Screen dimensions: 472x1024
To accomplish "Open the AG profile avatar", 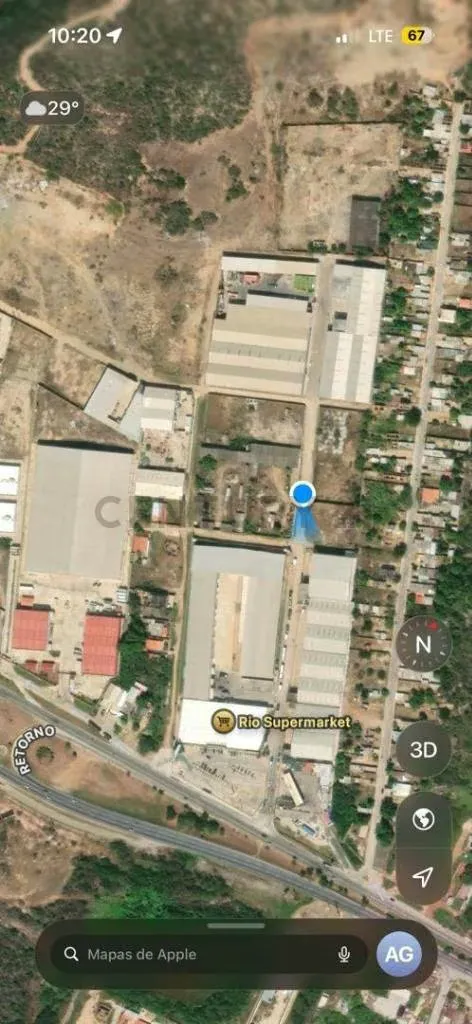I will 399,954.
